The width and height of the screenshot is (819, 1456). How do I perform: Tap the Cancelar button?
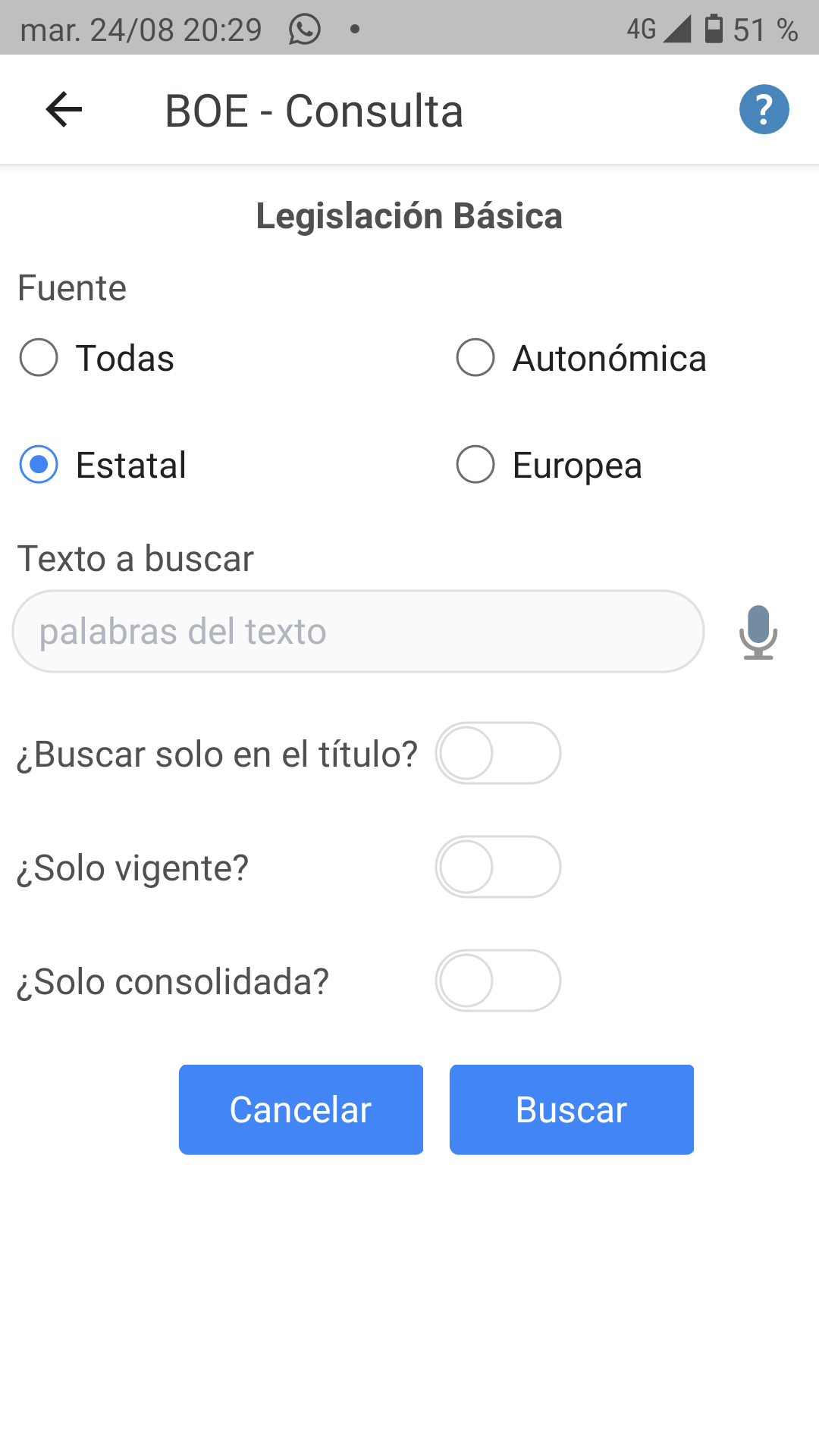[301, 1109]
